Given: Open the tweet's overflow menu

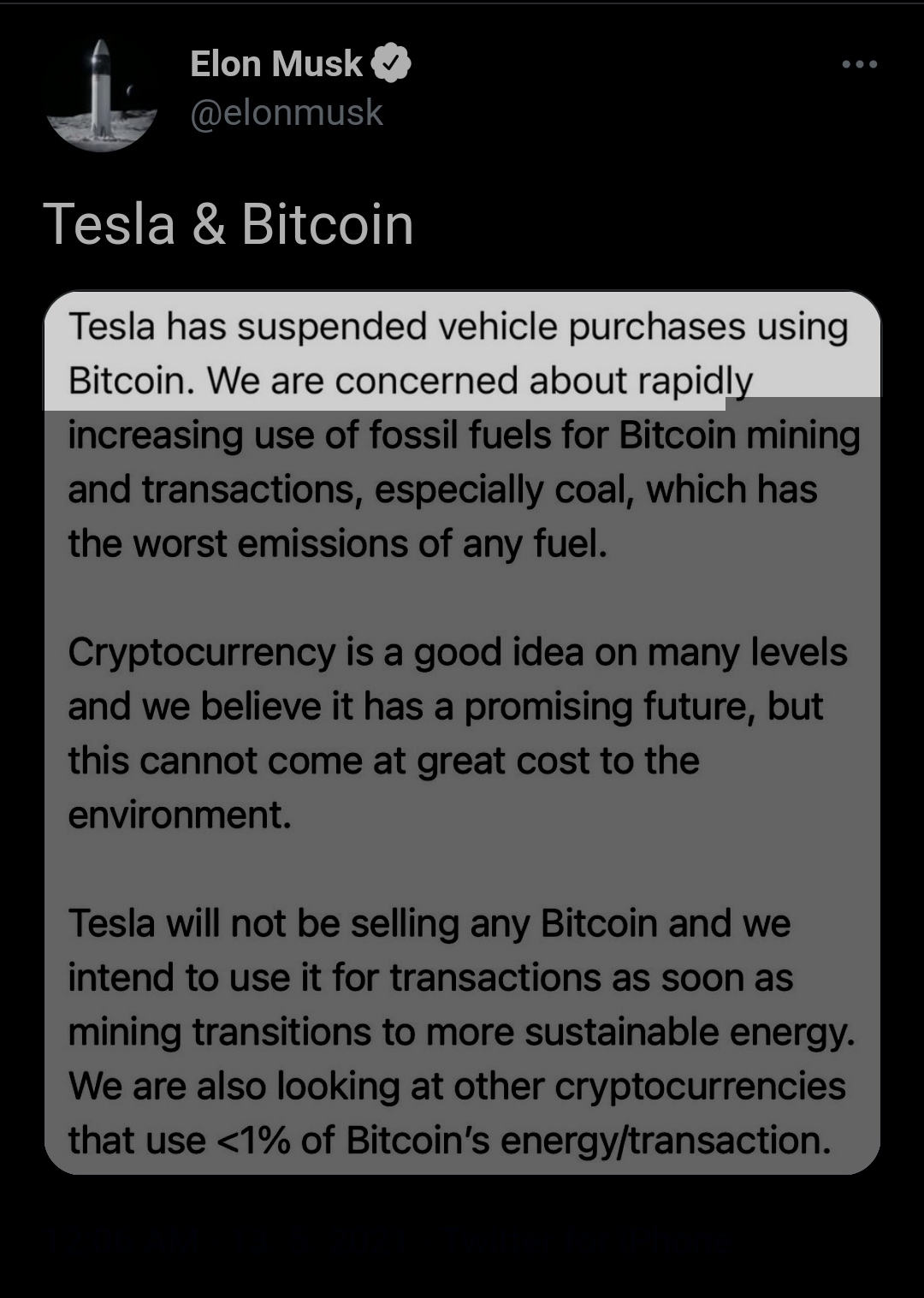Looking at the screenshot, I should (859, 64).
